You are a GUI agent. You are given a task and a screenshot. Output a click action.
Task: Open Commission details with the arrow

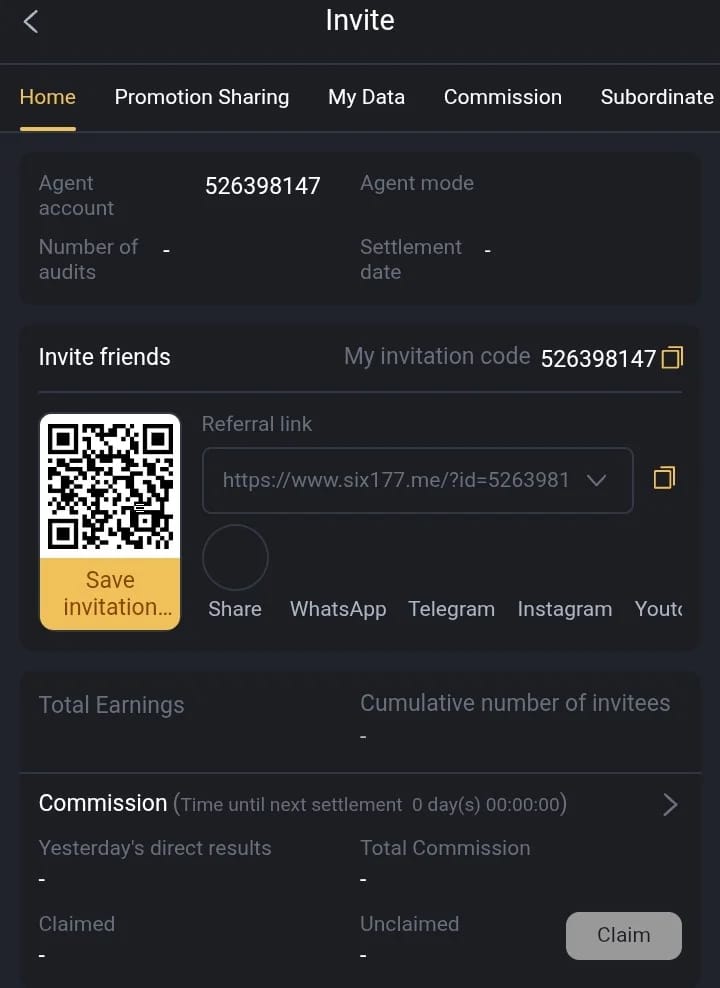coord(670,804)
